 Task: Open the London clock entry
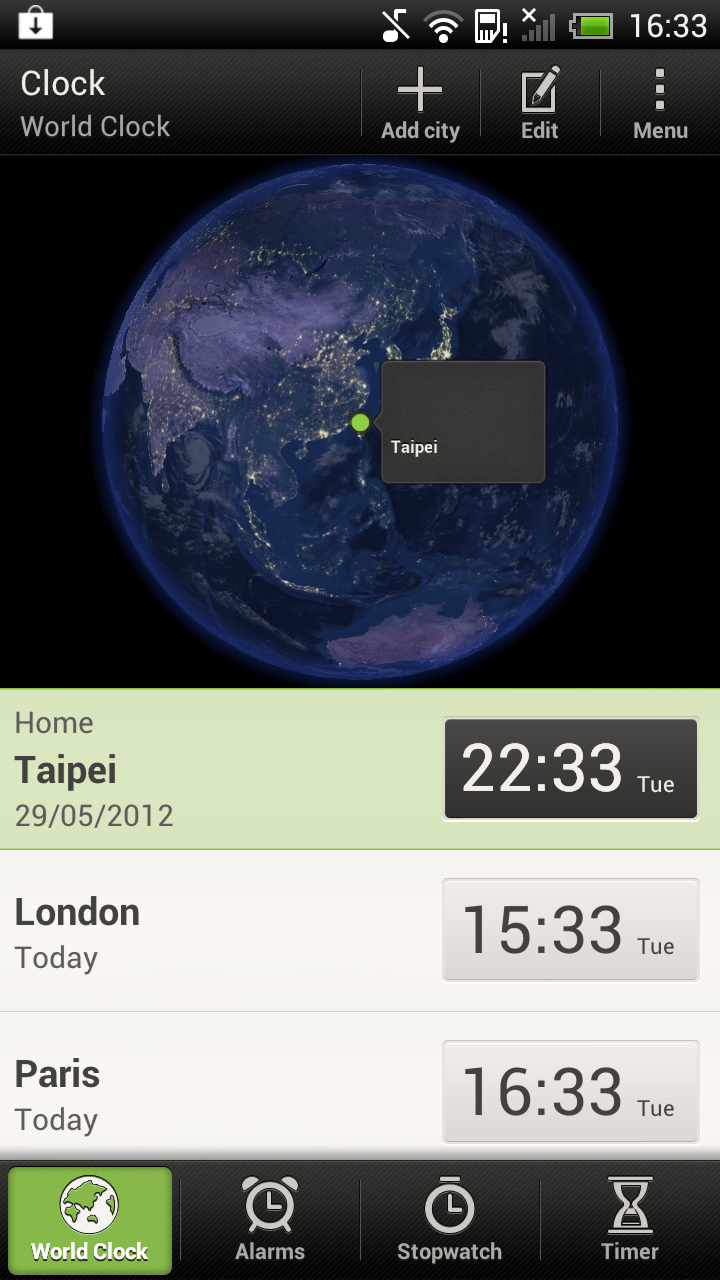pos(360,931)
